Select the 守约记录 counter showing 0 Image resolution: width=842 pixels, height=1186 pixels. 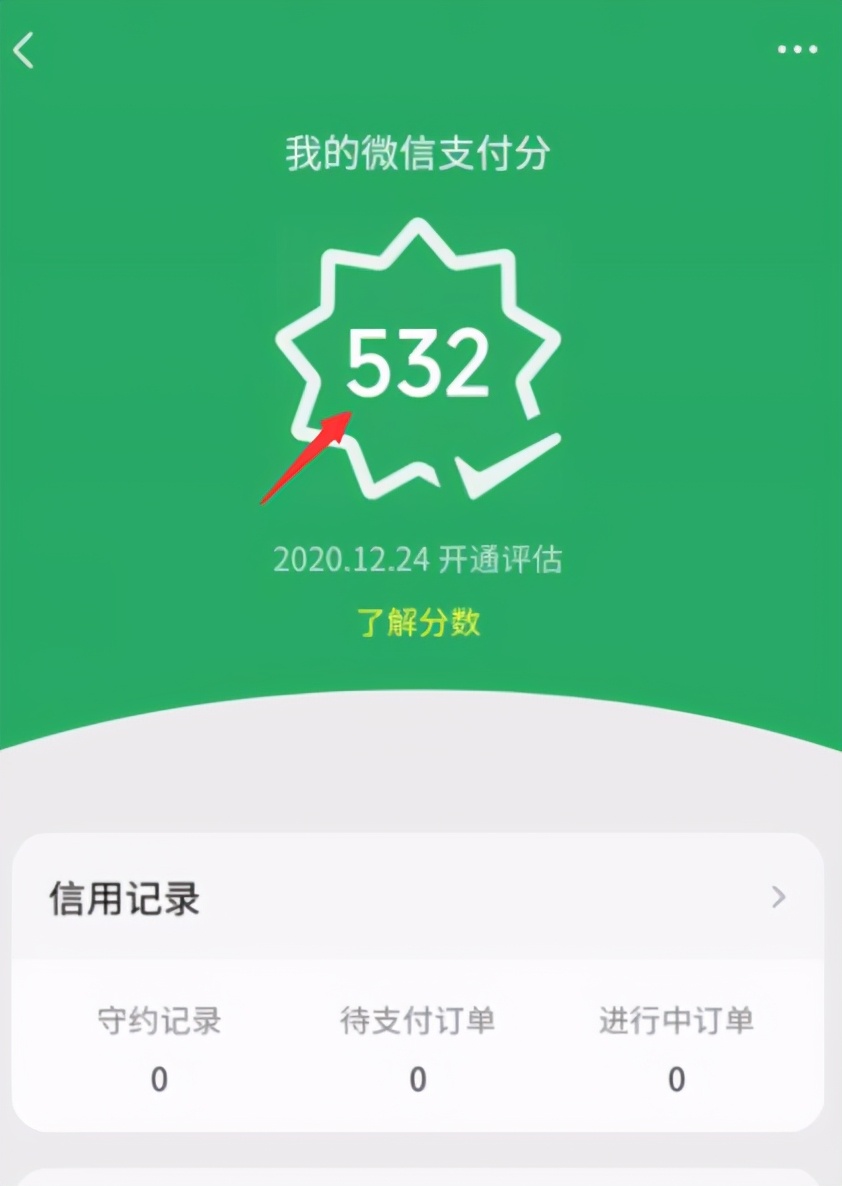(158, 1080)
